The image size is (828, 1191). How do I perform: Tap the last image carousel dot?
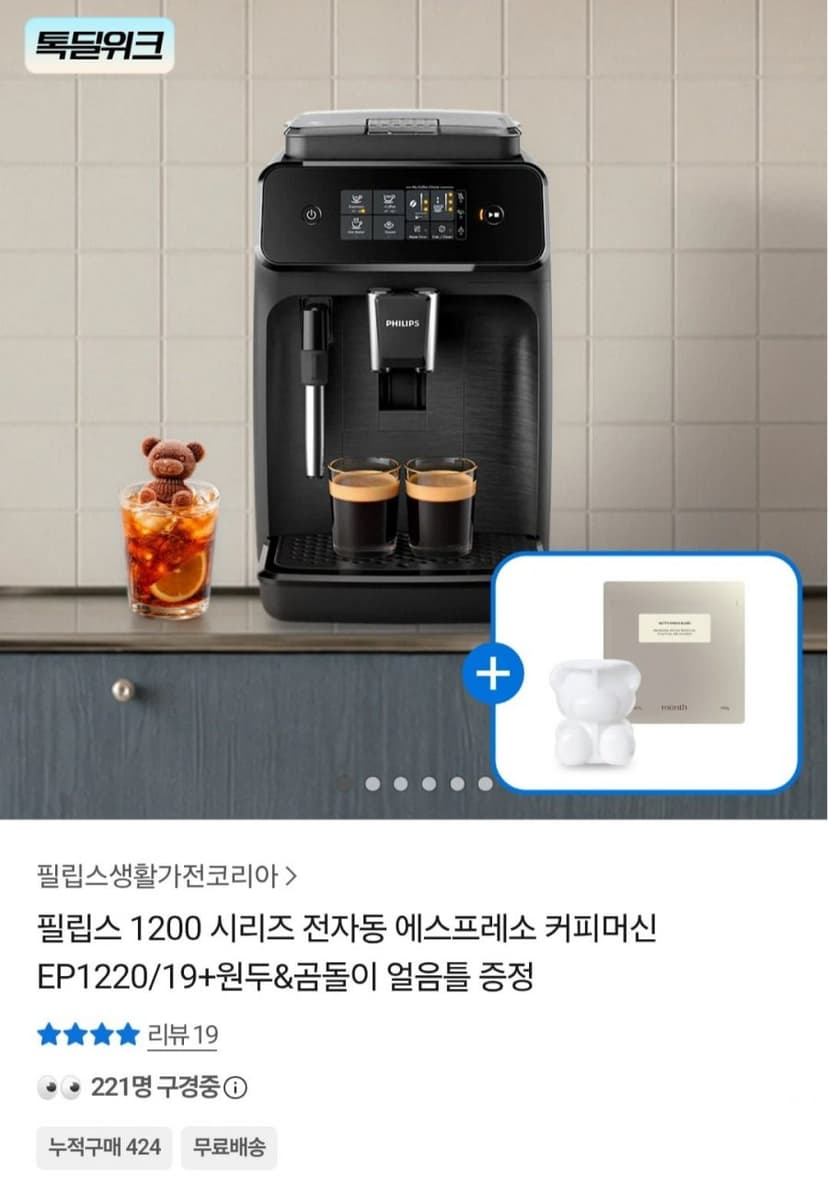pos(485,783)
